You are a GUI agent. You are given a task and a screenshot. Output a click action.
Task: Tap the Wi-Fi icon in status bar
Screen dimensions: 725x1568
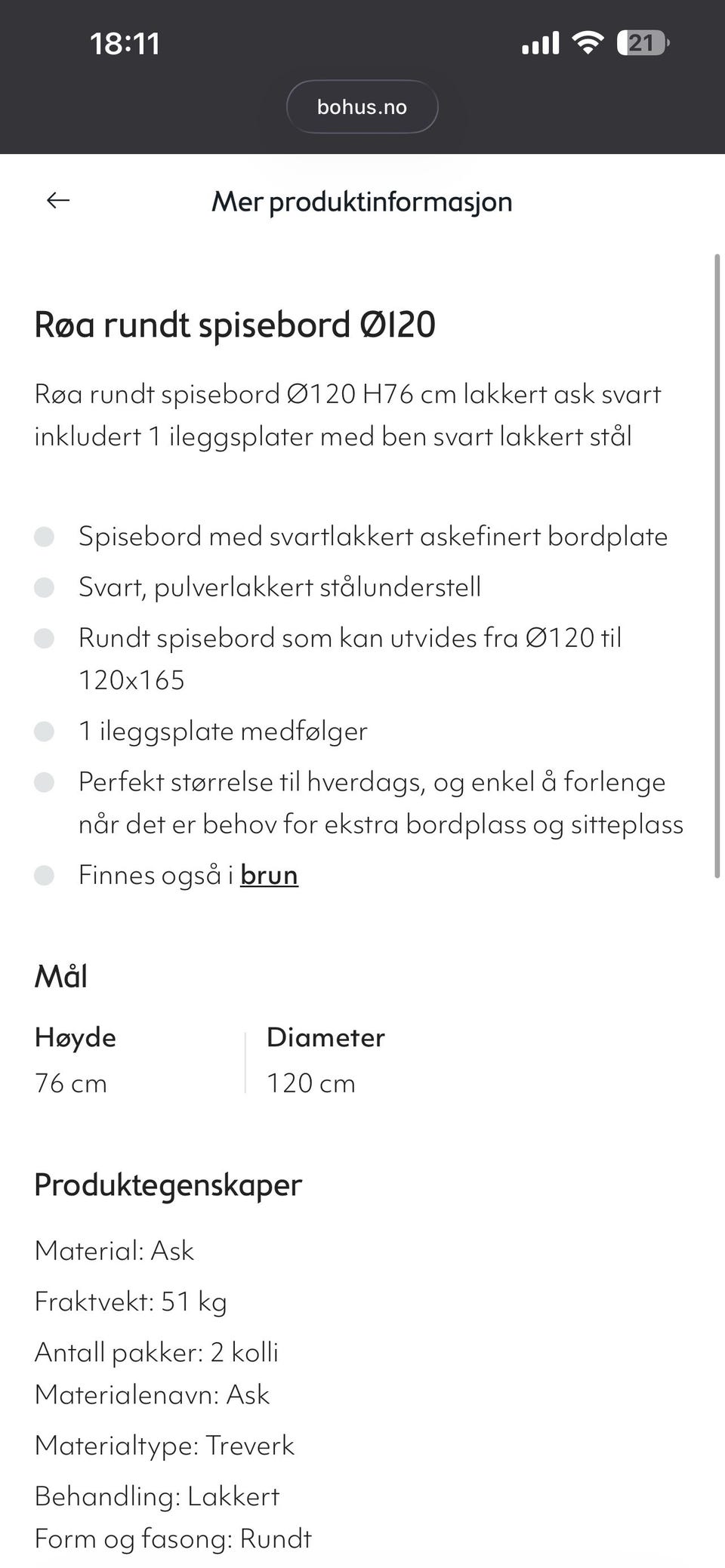[x=588, y=43]
